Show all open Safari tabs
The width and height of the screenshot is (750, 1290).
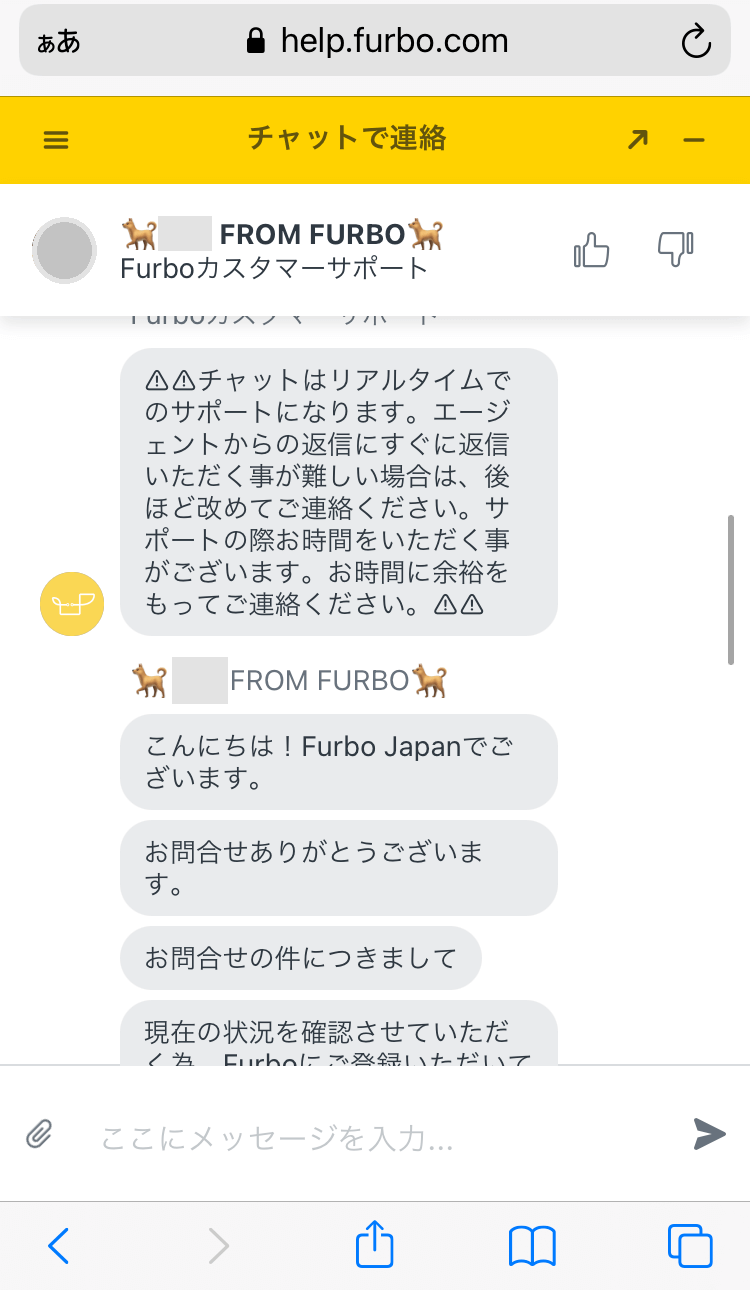(x=690, y=1246)
